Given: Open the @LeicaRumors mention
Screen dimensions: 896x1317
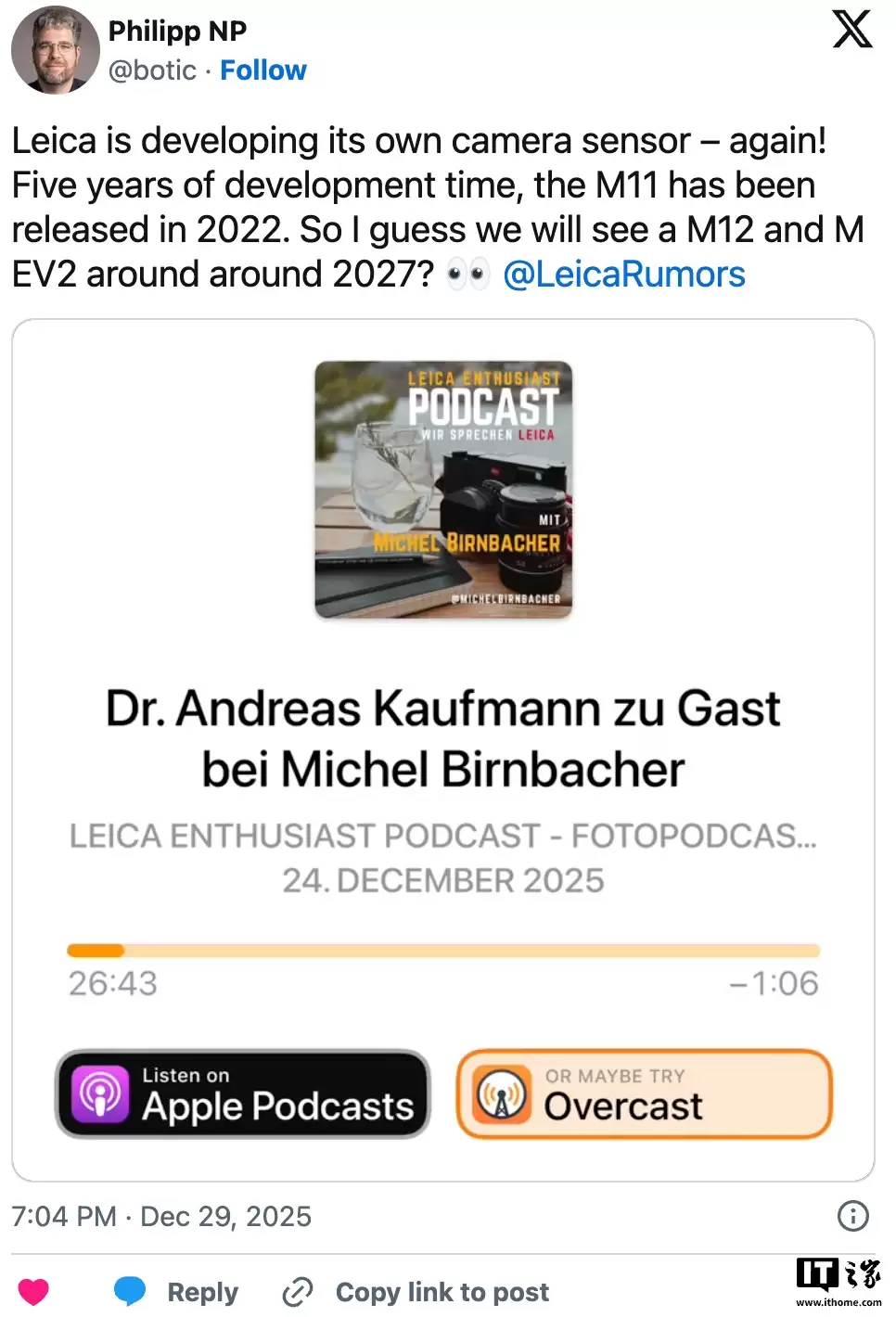Looking at the screenshot, I should (x=623, y=275).
